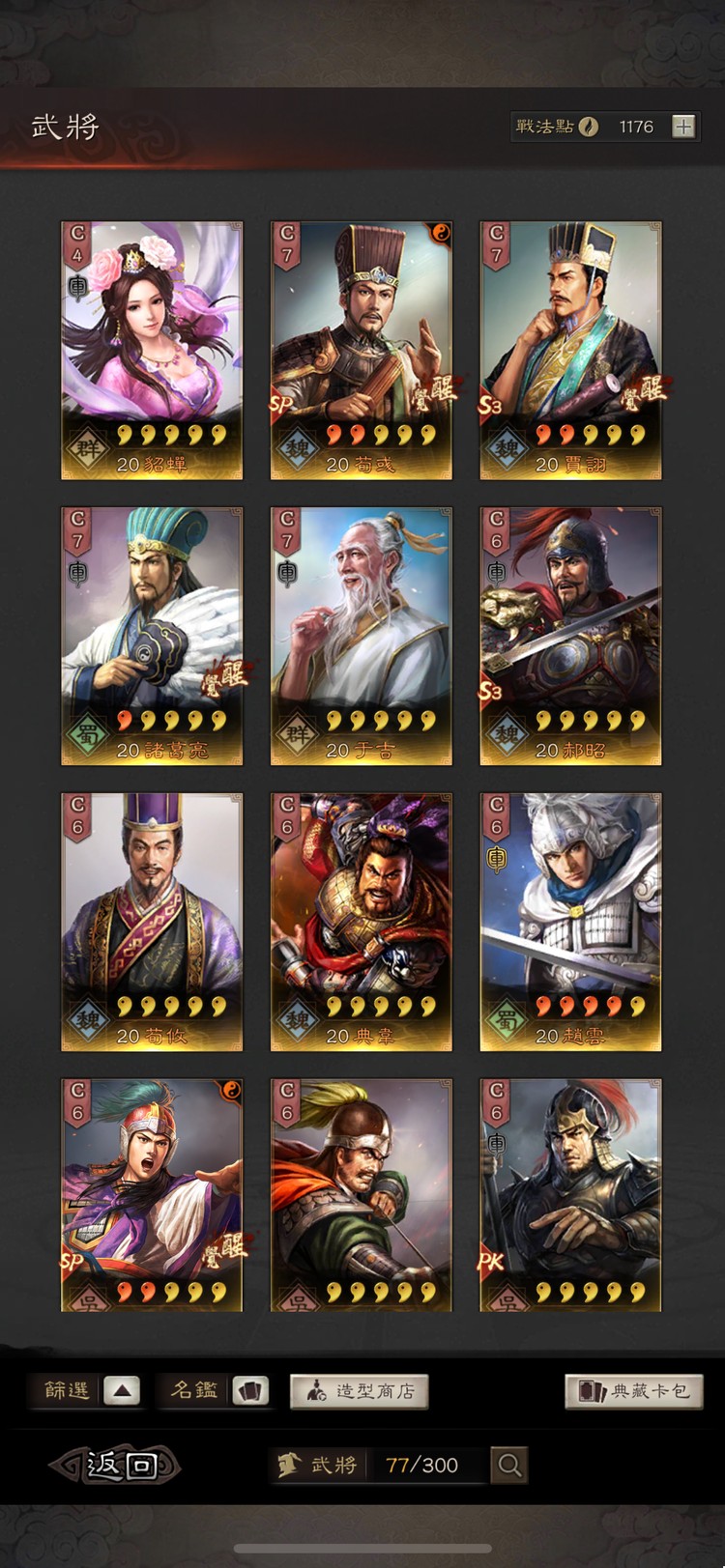Open the 造型商店 skin shop
Screen dimensions: 725x1568
point(359,1391)
